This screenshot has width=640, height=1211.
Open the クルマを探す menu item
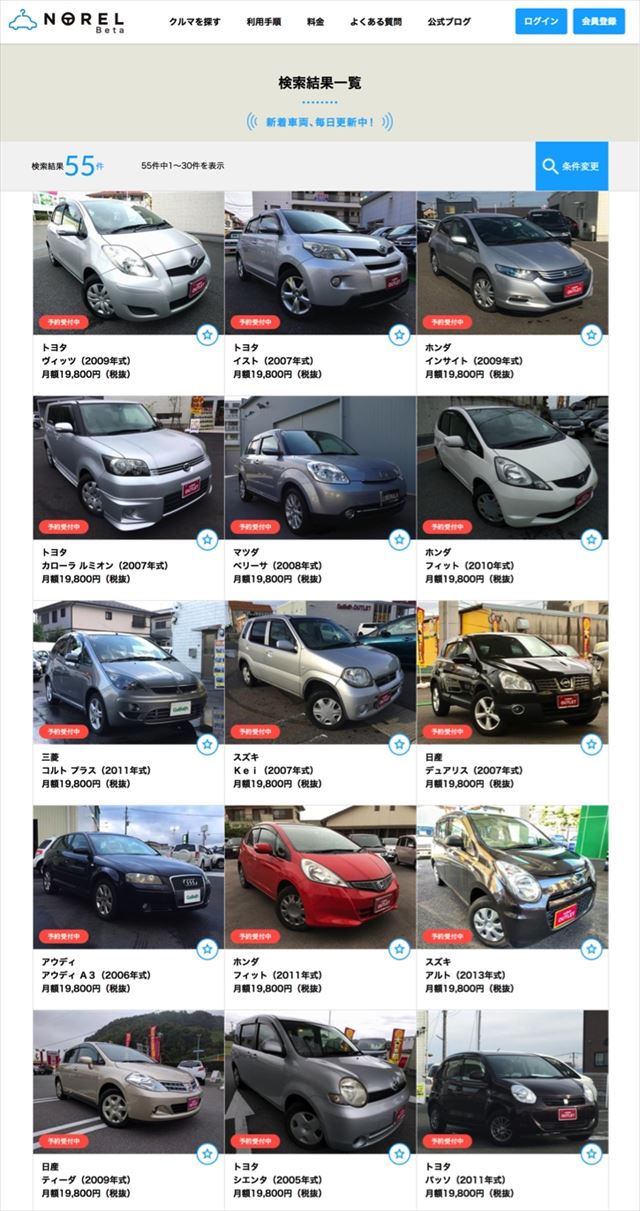[194, 21]
